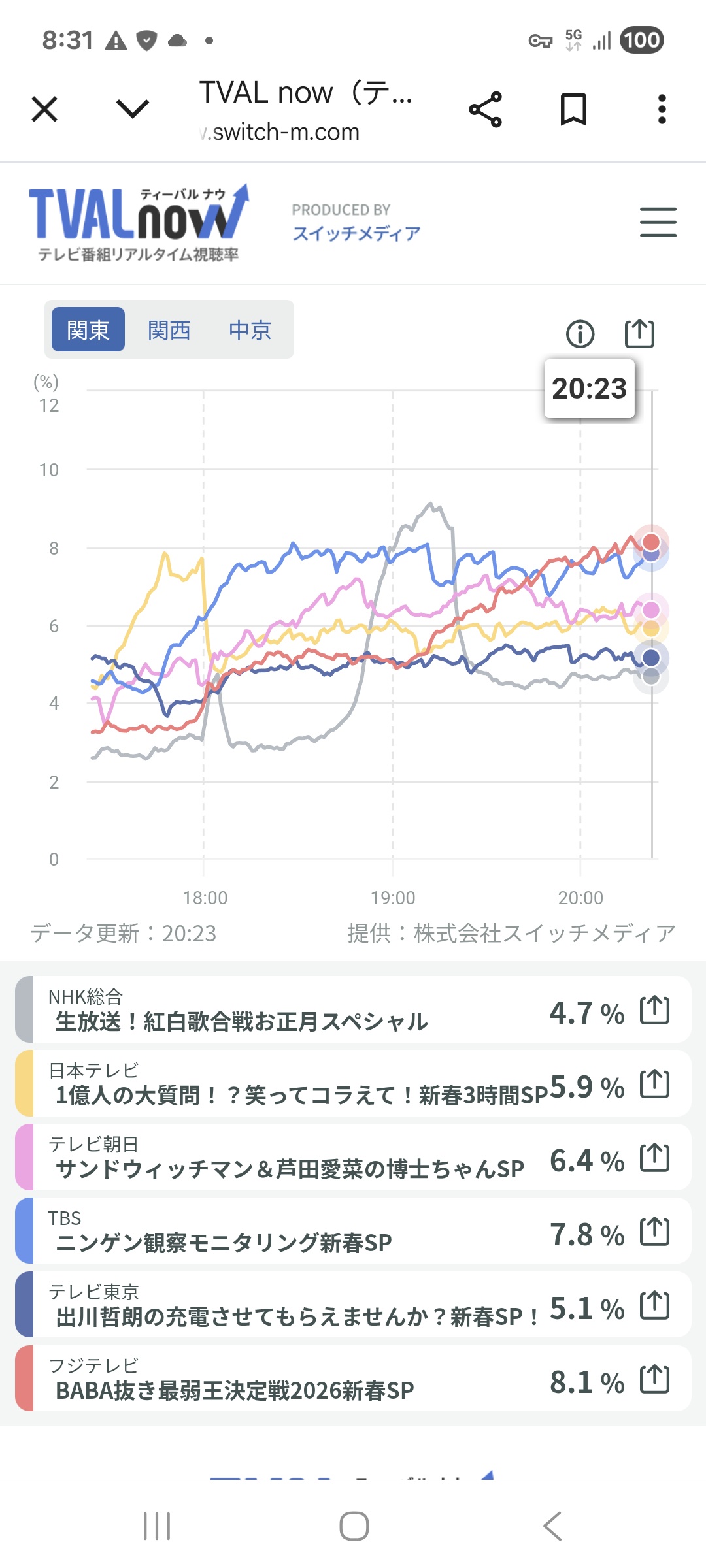Screen dimensions: 706x1568
Task: Share the テレビ朝日 program rating
Action: [x=654, y=1158]
